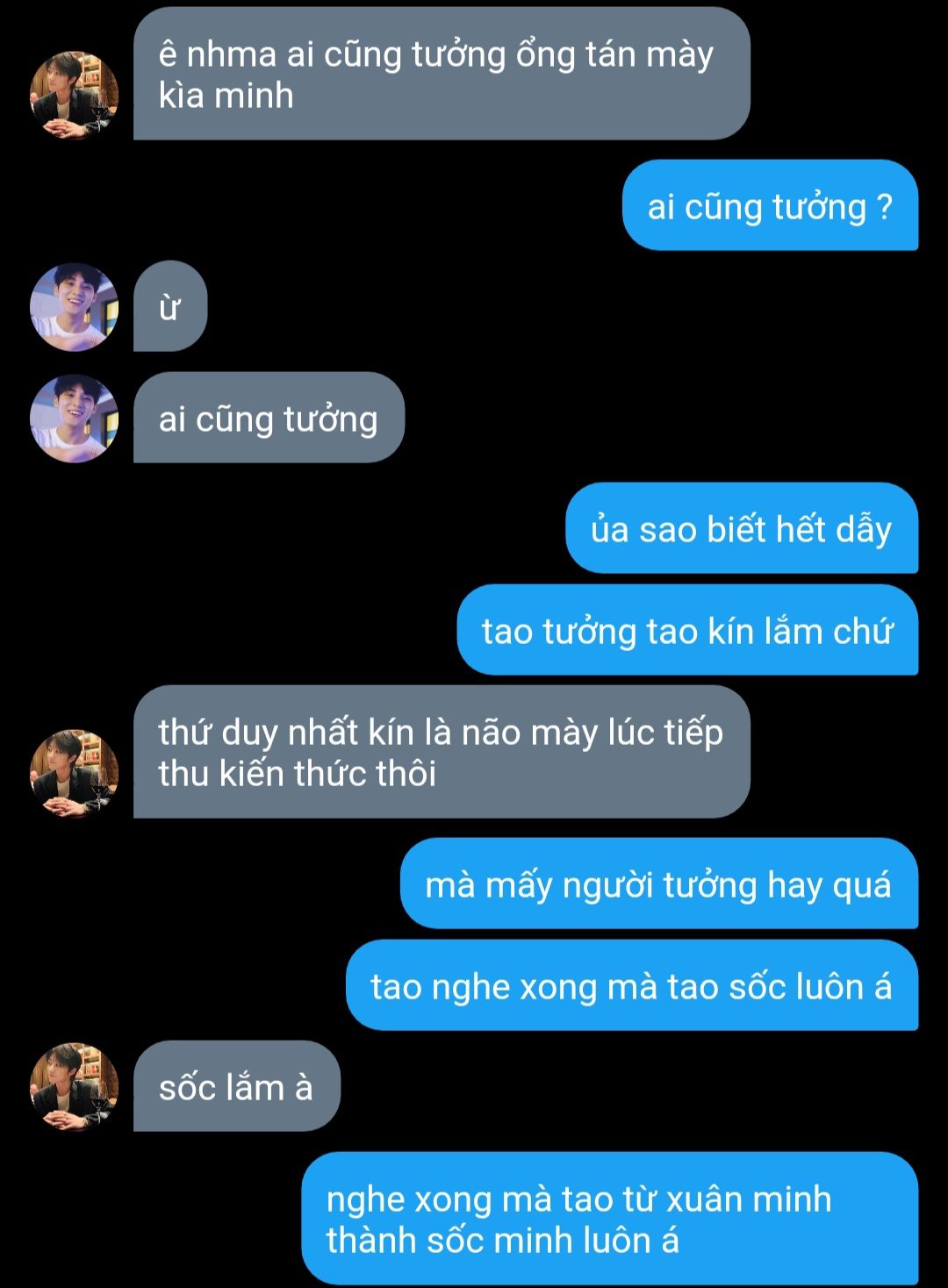Open avatar next to "thứ duy nhất kín" message
This screenshot has width=948, height=1288.
tap(74, 773)
